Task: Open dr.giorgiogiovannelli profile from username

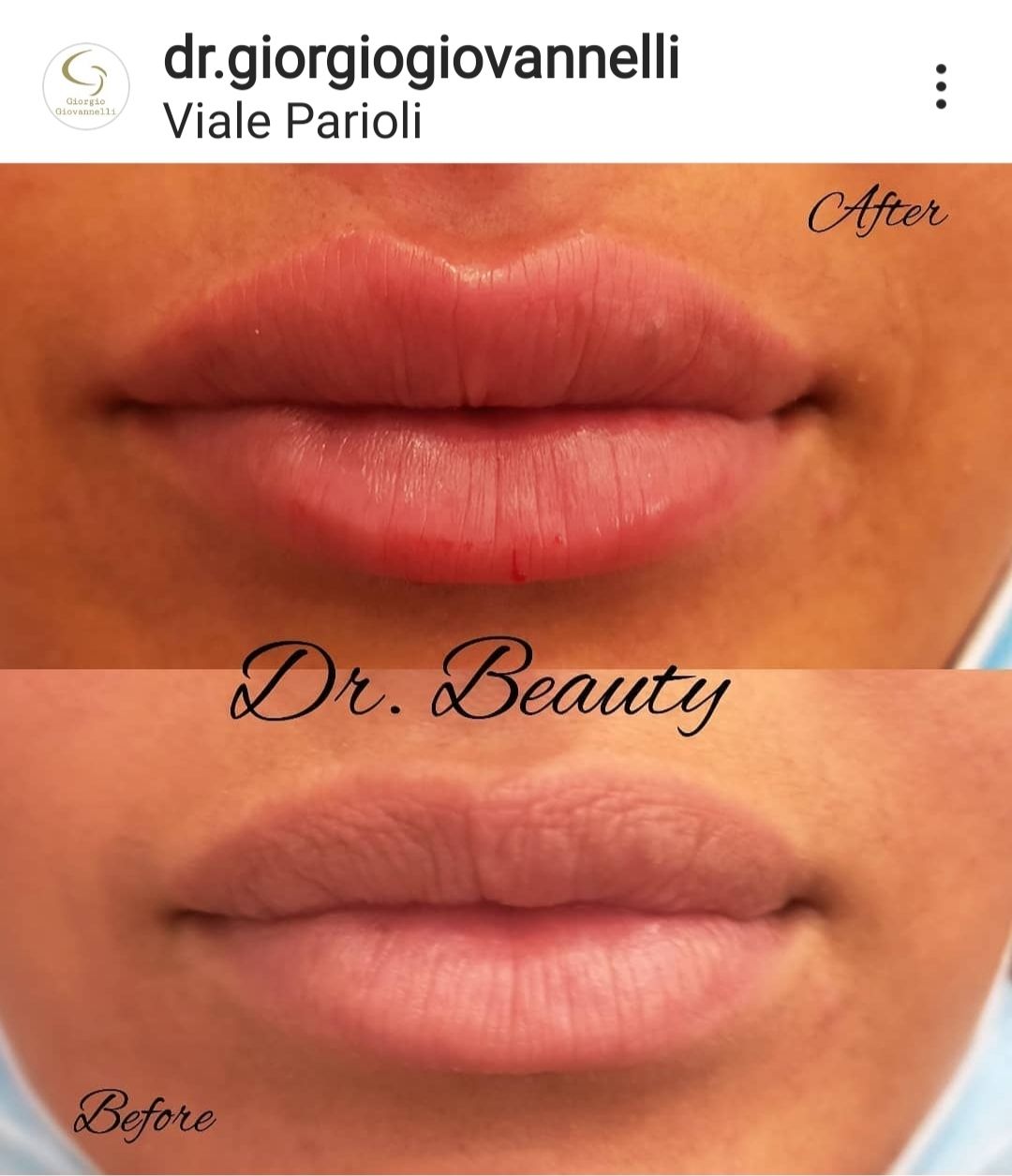Action: (x=421, y=58)
